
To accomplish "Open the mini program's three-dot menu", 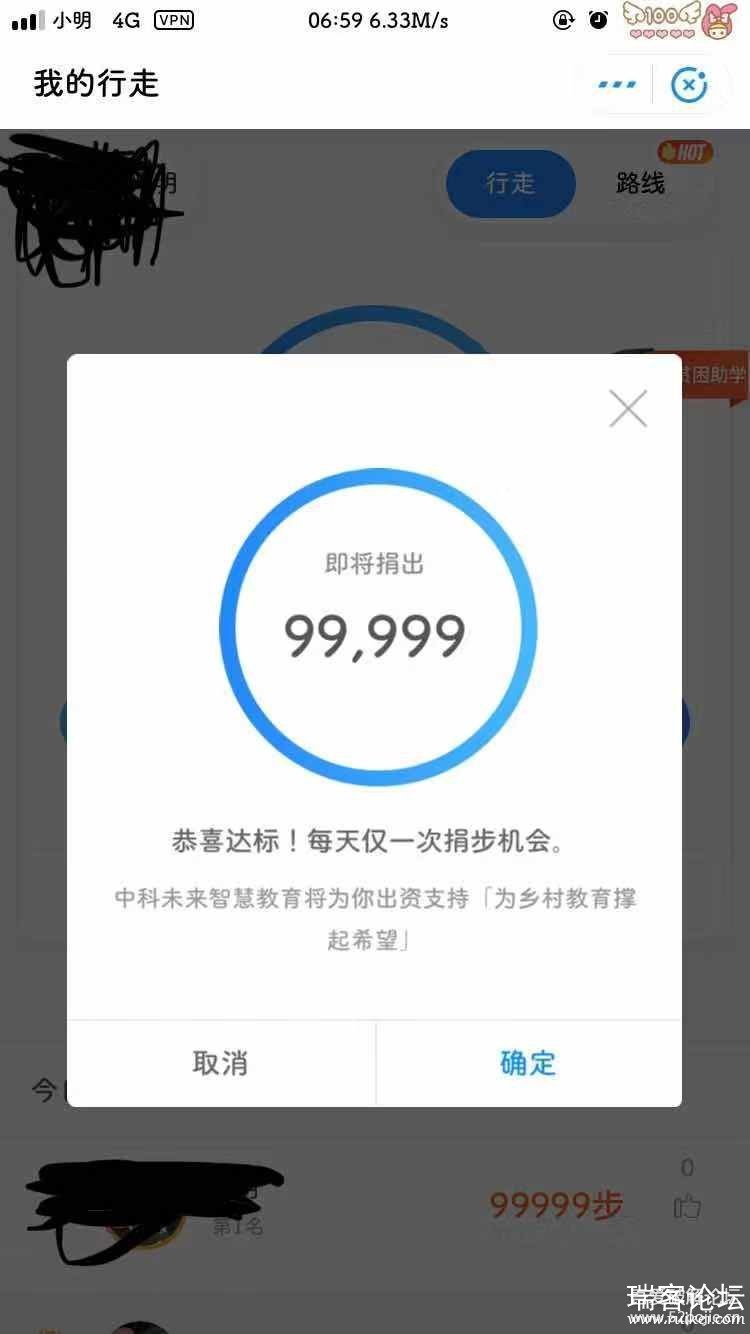I will click(x=617, y=85).
